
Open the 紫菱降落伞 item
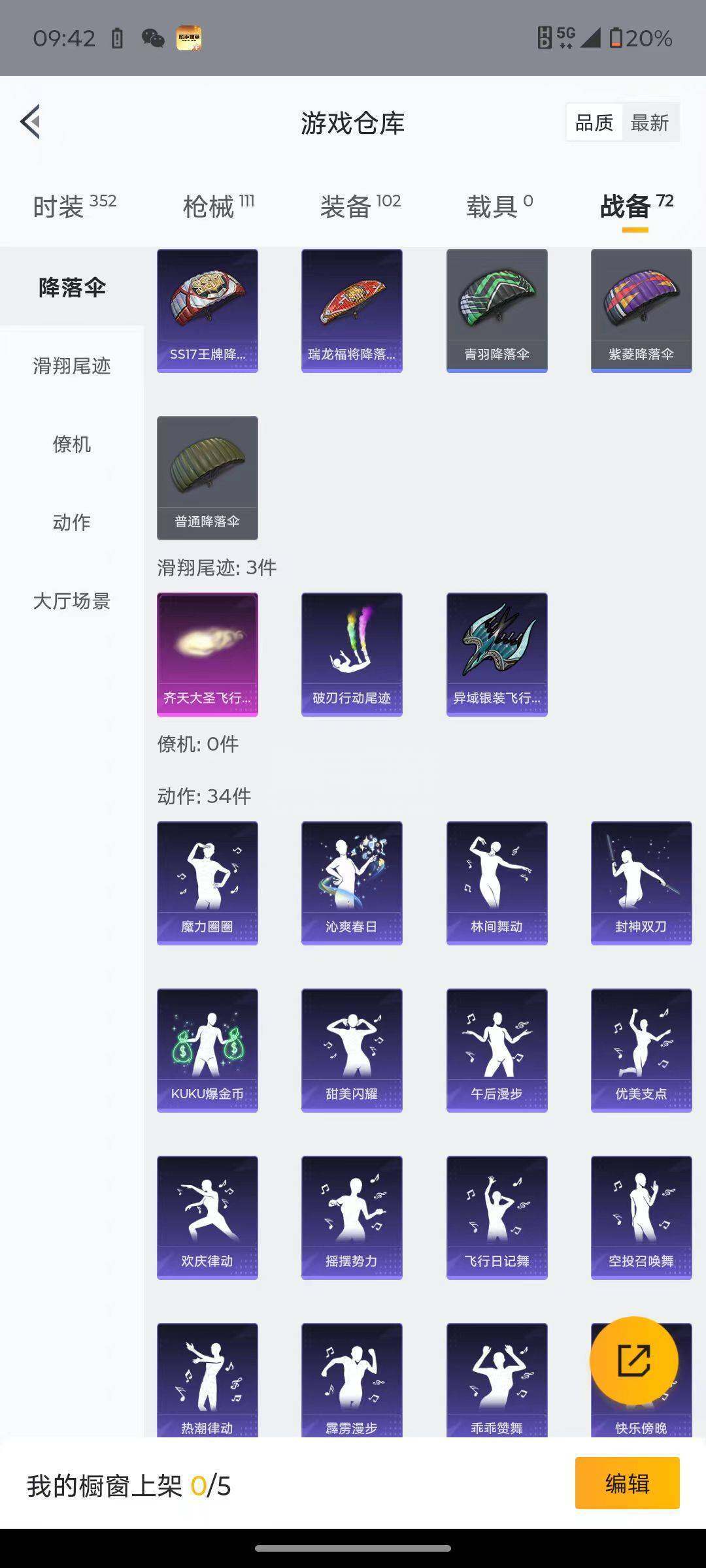tap(641, 310)
